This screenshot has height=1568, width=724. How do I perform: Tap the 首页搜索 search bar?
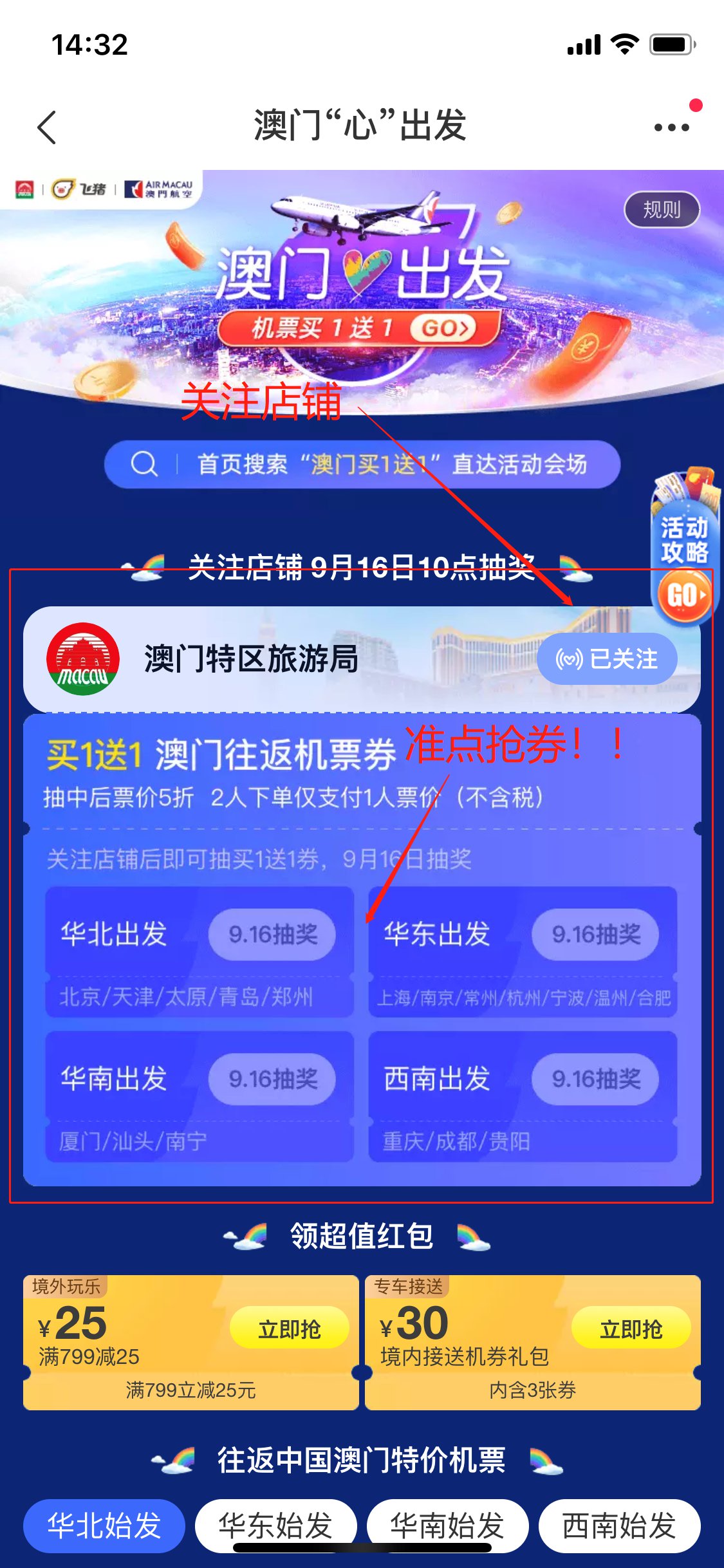click(362, 464)
